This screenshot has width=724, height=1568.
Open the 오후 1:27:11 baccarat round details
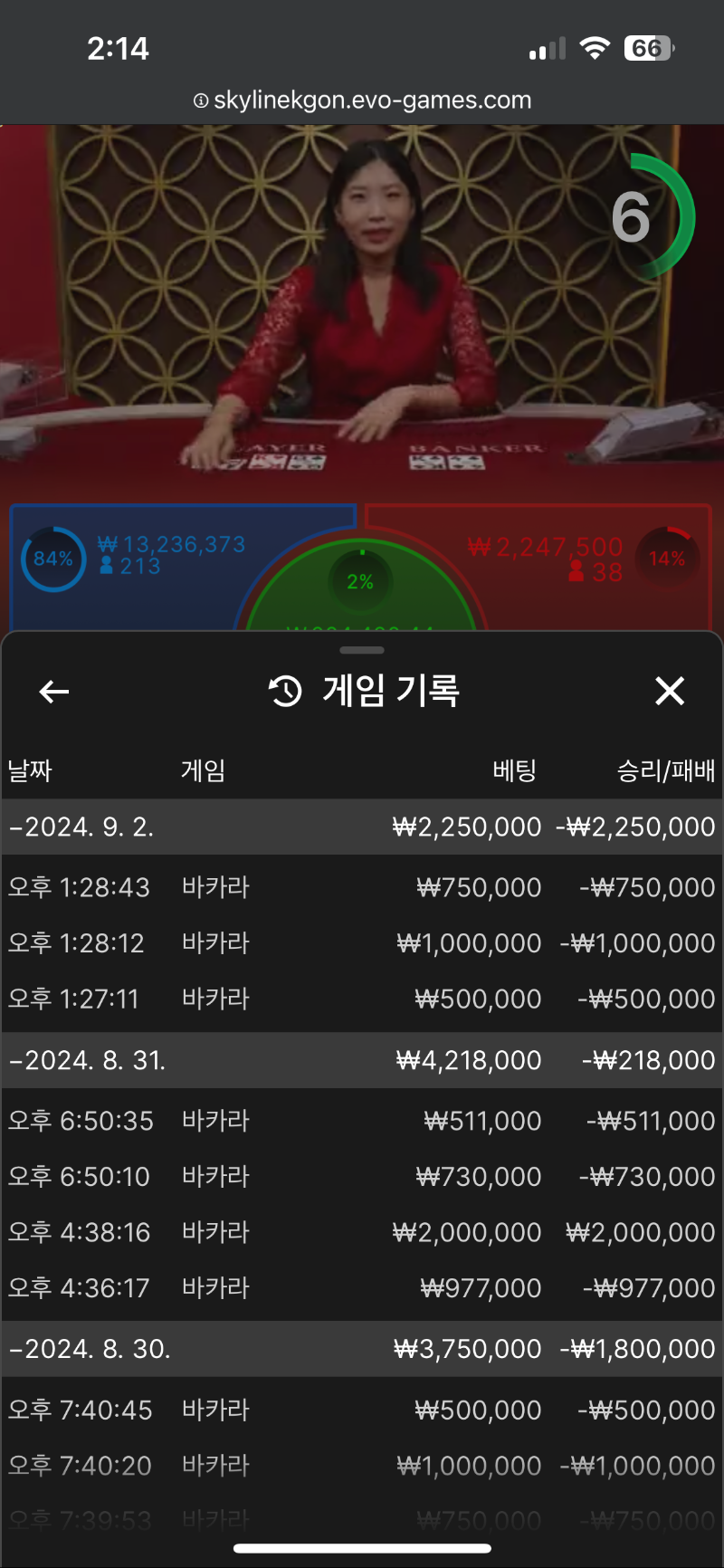pos(362,999)
